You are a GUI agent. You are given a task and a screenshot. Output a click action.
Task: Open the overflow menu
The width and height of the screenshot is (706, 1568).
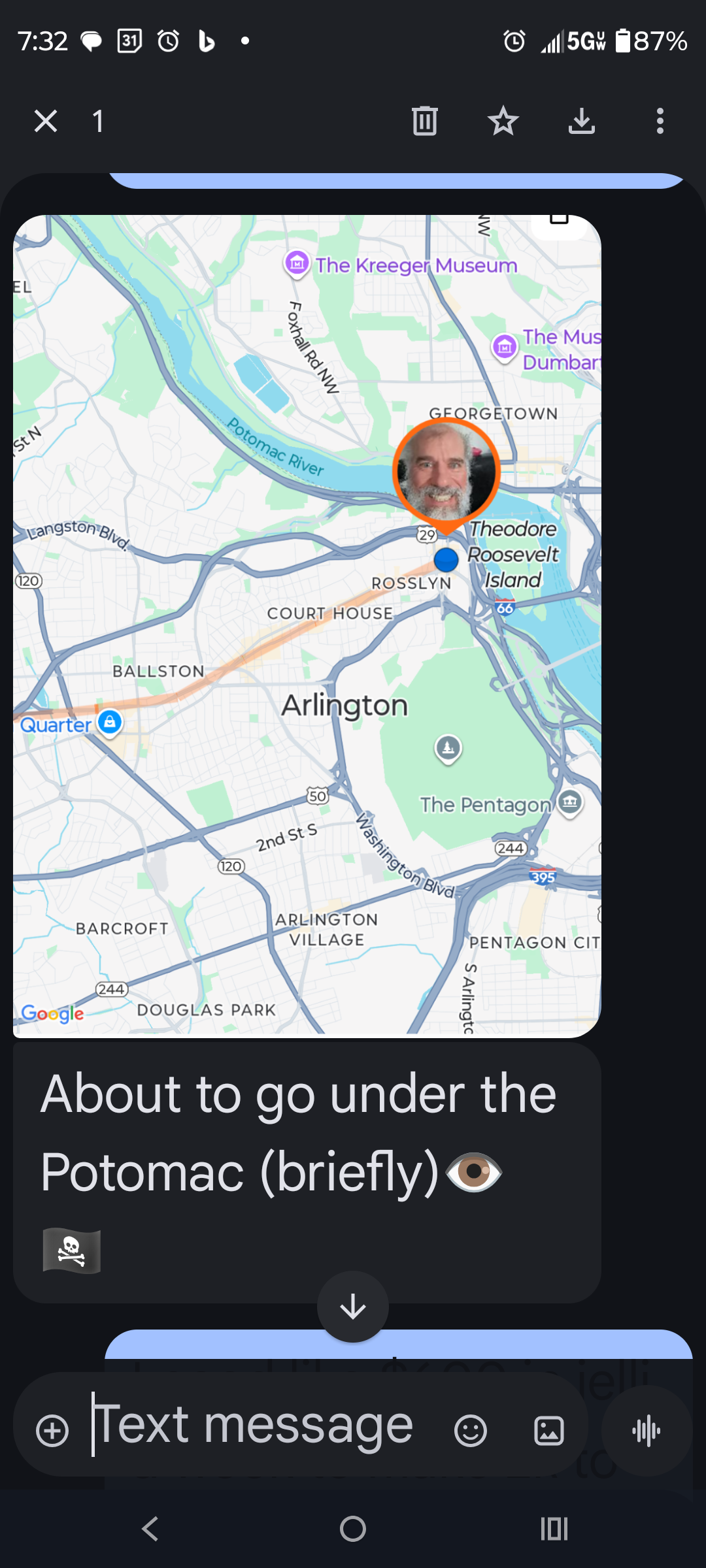(x=660, y=122)
